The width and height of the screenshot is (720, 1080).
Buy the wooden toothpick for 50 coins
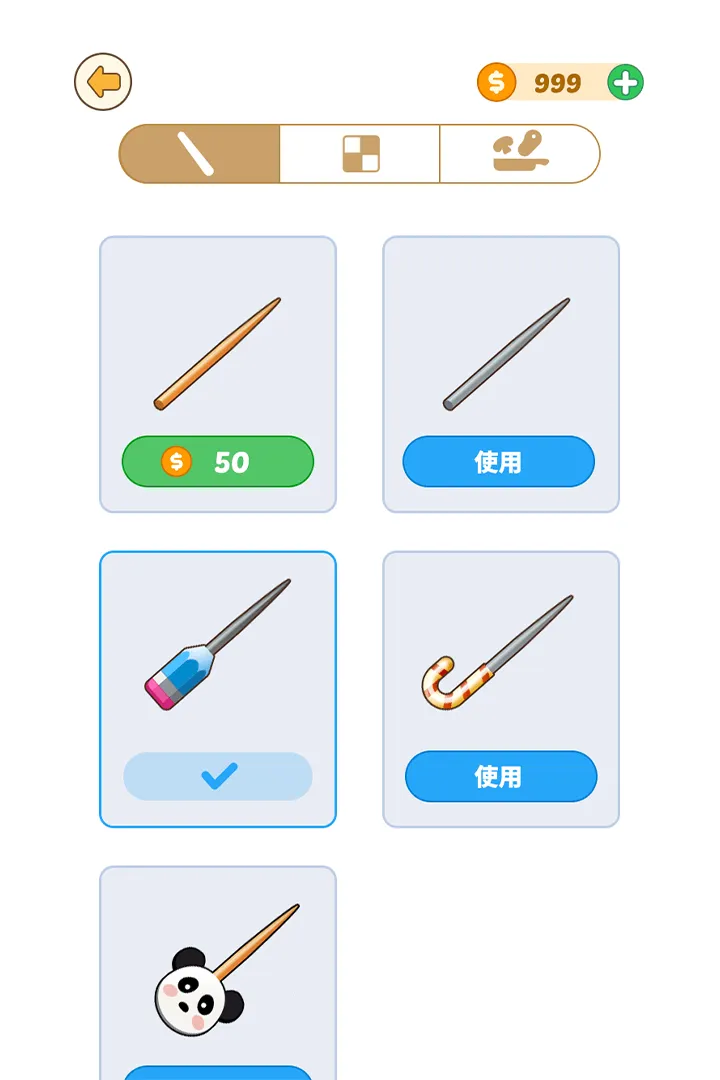[x=218, y=462]
